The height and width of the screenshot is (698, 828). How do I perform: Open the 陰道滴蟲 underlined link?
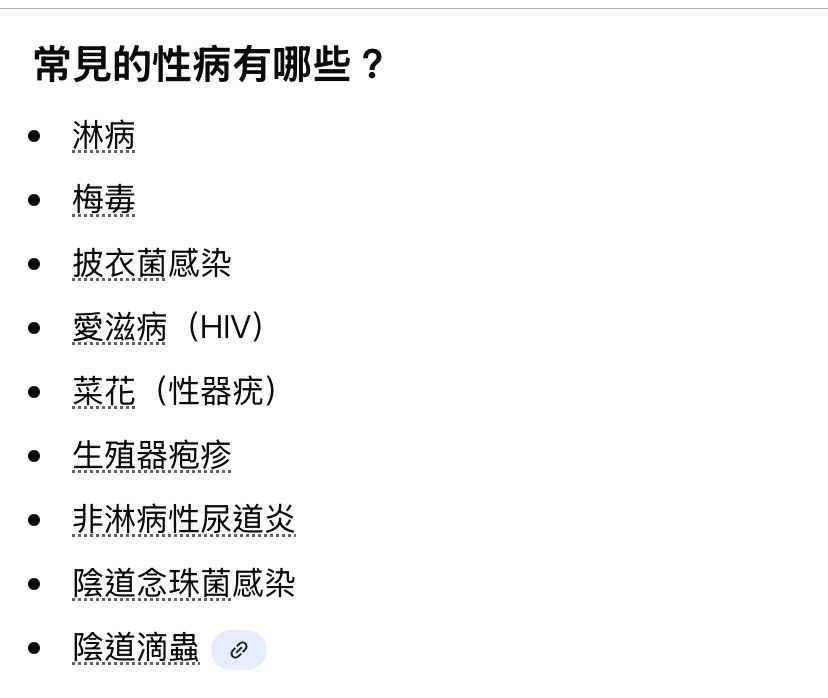pos(135,648)
